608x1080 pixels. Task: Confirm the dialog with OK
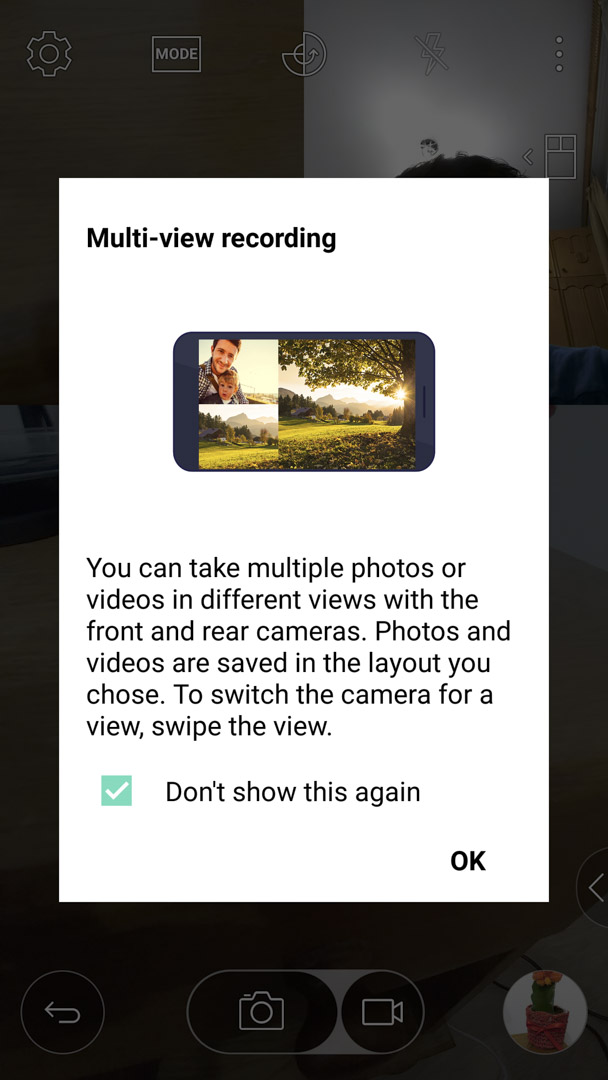[468, 860]
